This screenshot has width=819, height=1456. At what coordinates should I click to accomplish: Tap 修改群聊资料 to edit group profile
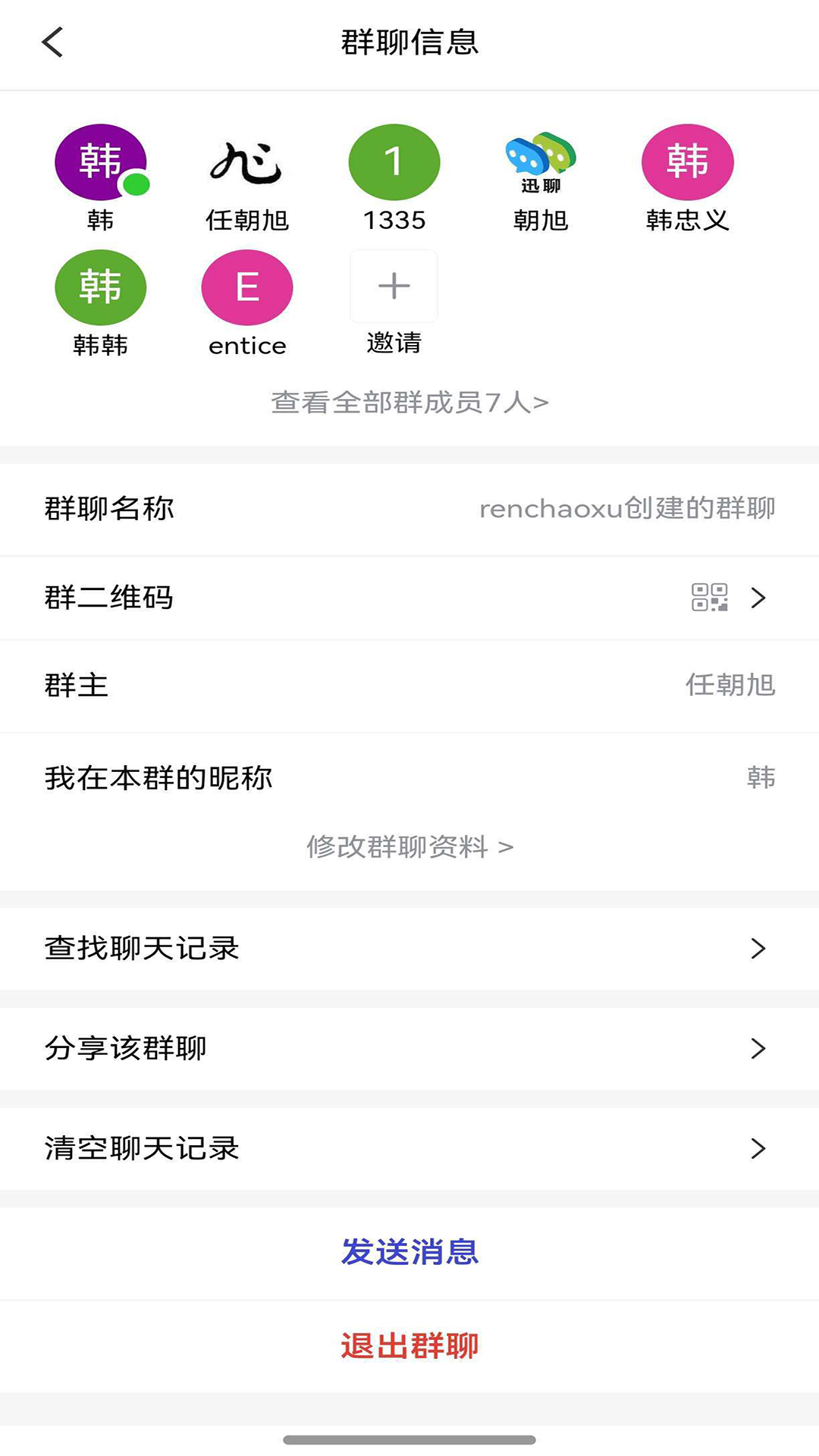pos(409,848)
